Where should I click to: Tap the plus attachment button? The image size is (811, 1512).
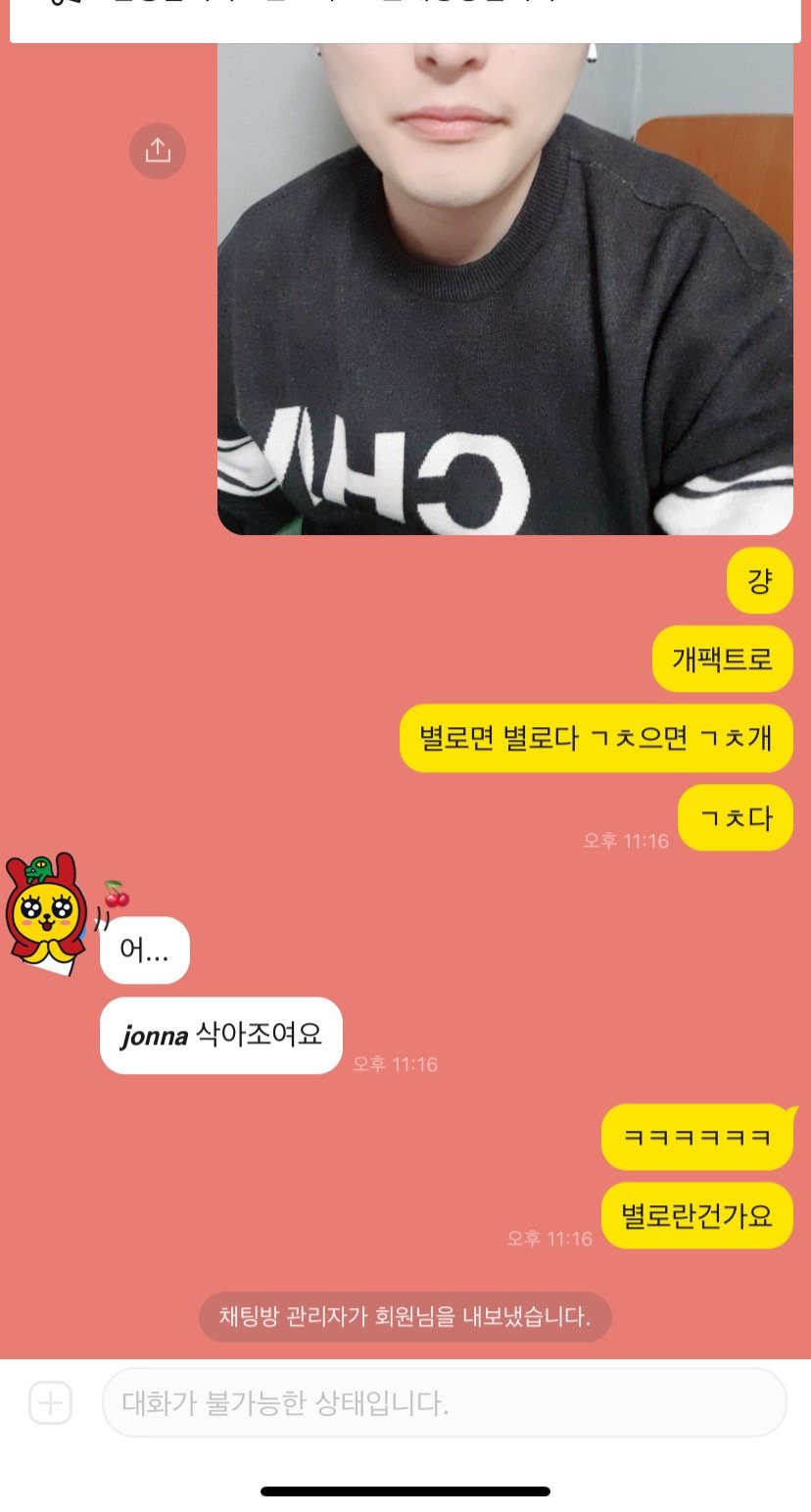[x=50, y=1402]
